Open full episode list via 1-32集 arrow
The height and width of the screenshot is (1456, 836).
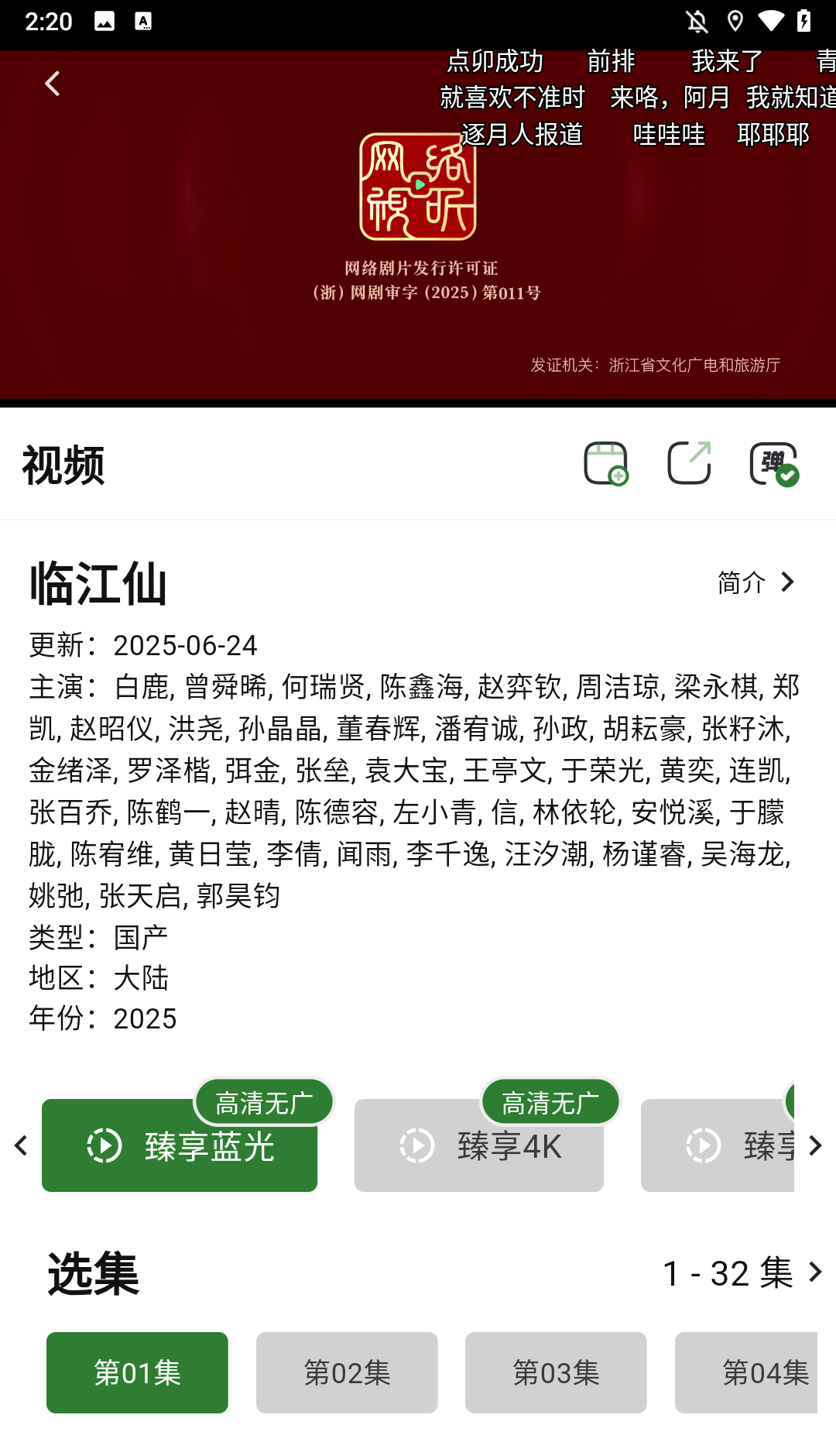click(x=740, y=1272)
